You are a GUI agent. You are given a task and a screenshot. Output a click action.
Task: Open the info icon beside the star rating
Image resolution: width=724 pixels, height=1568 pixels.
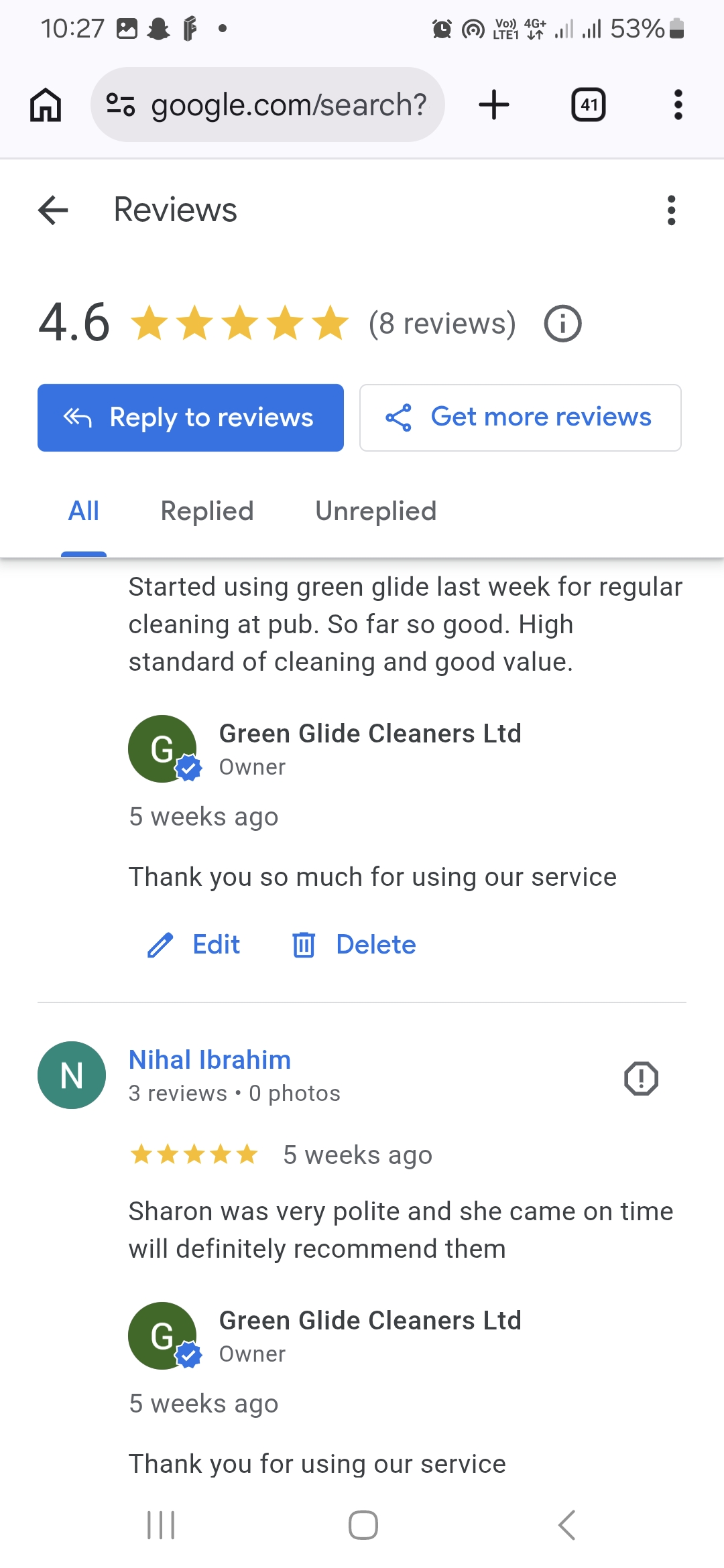pos(562,324)
